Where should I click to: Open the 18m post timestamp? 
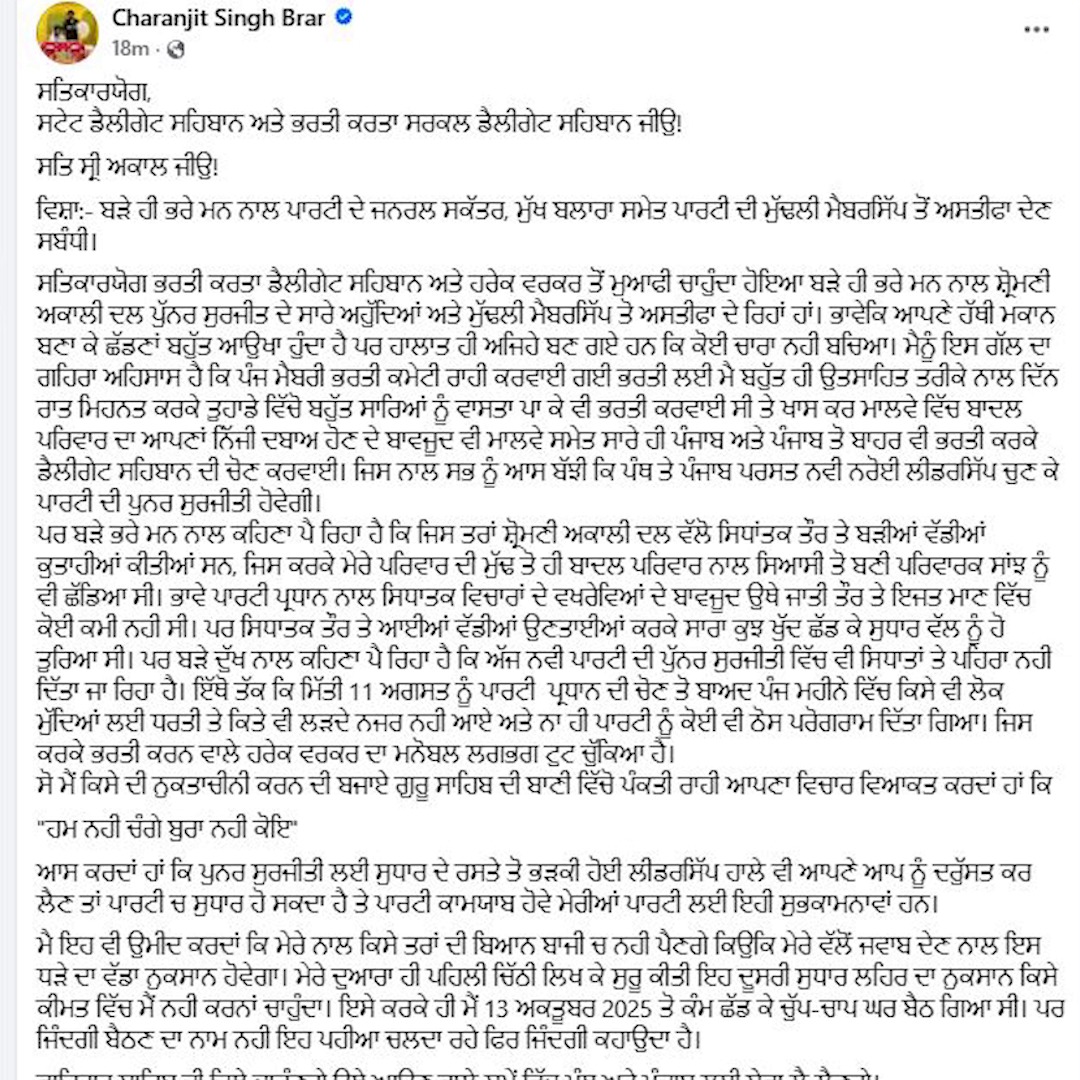[129, 48]
